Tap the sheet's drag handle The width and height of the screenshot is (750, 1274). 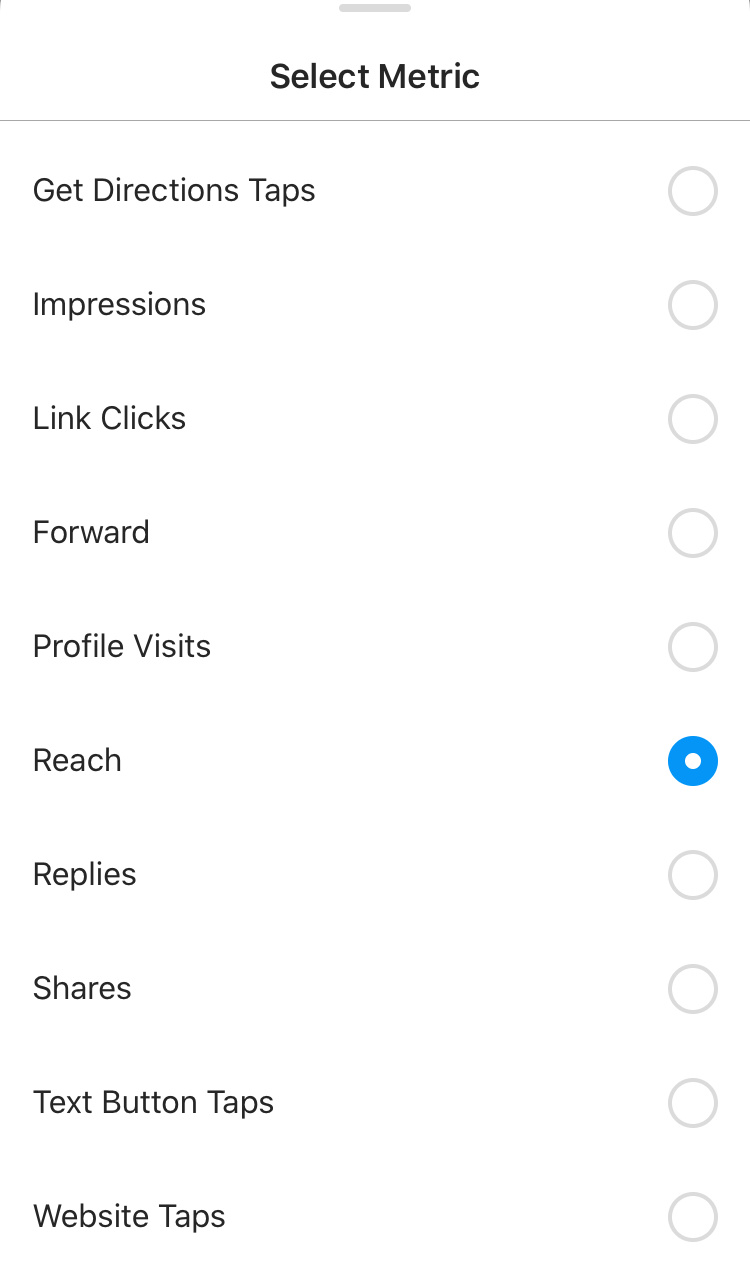[x=375, y=8]
